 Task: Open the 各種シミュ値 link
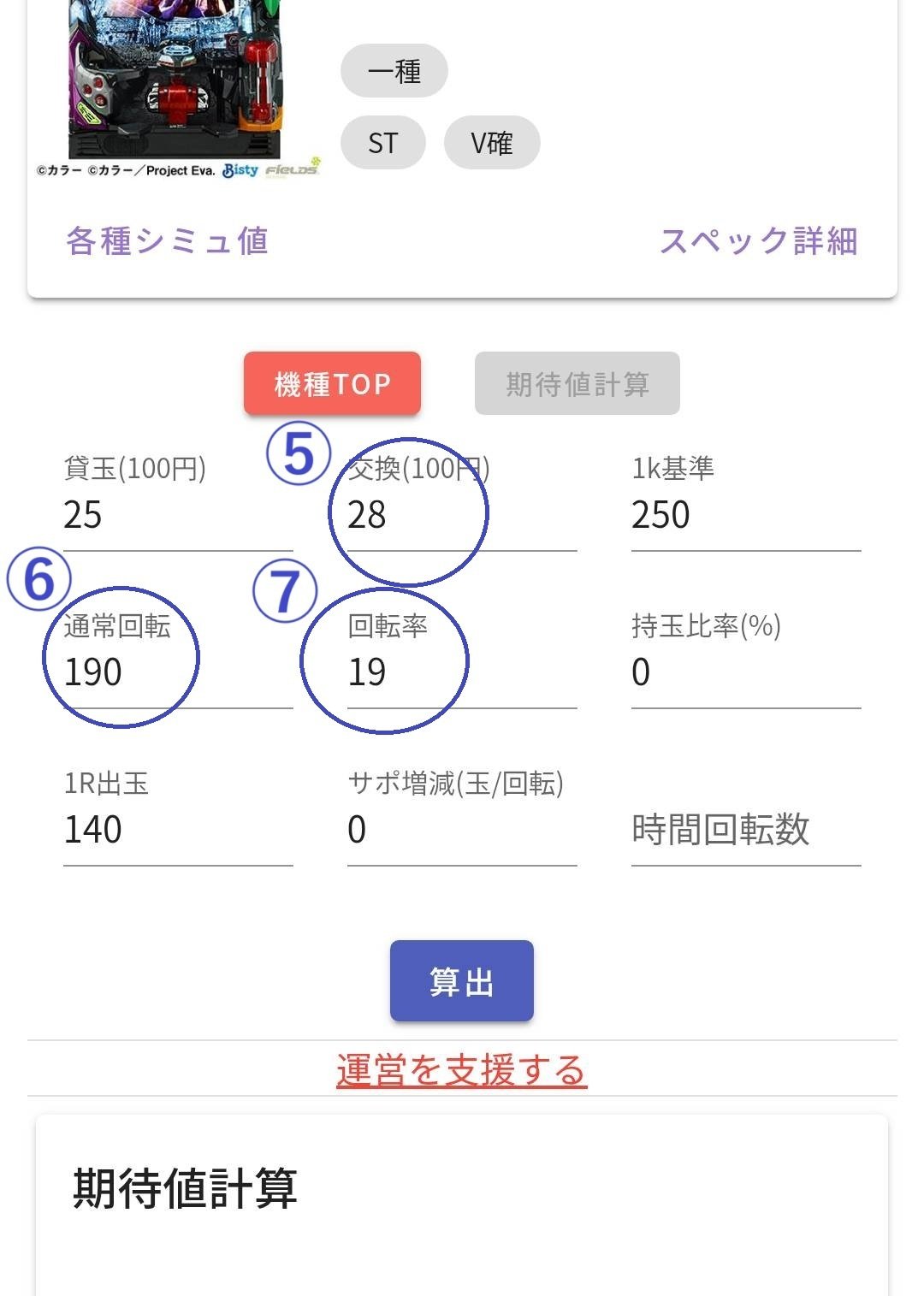click(x=168, y=242)
